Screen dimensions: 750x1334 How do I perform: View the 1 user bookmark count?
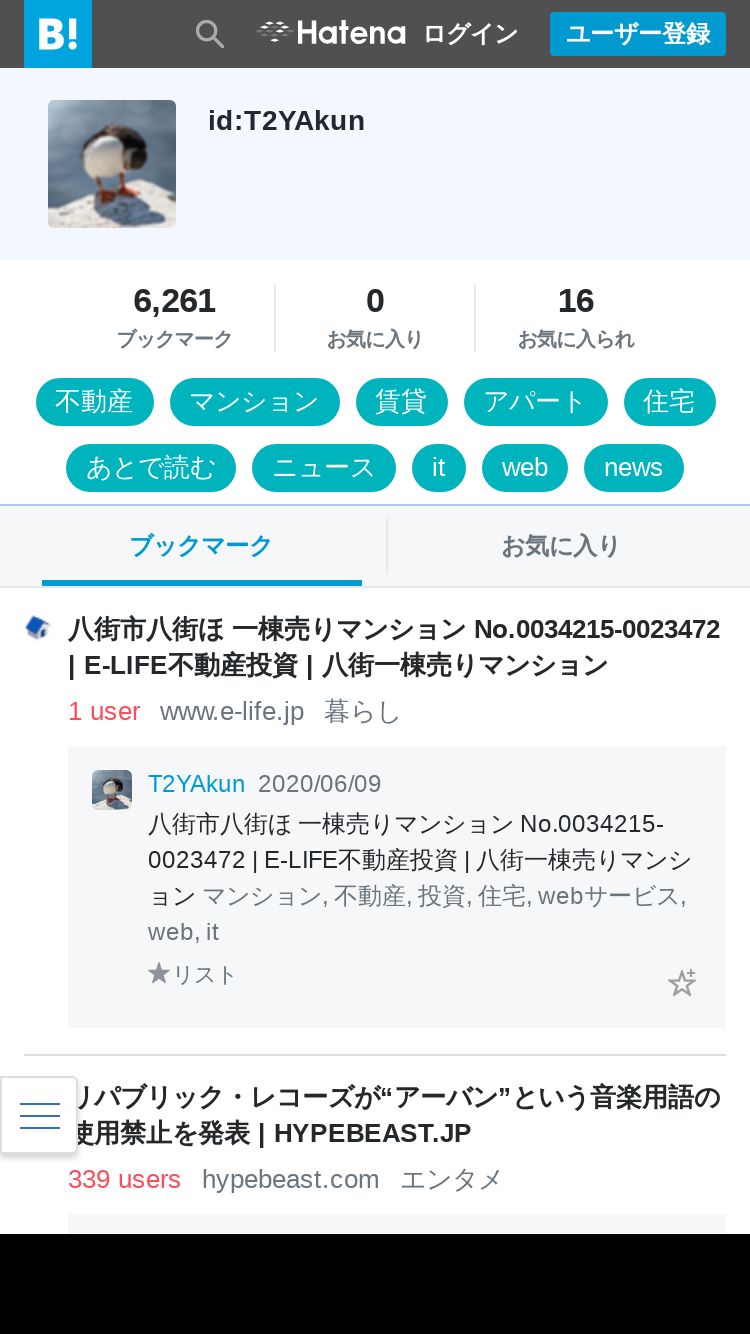click(104, 712)
